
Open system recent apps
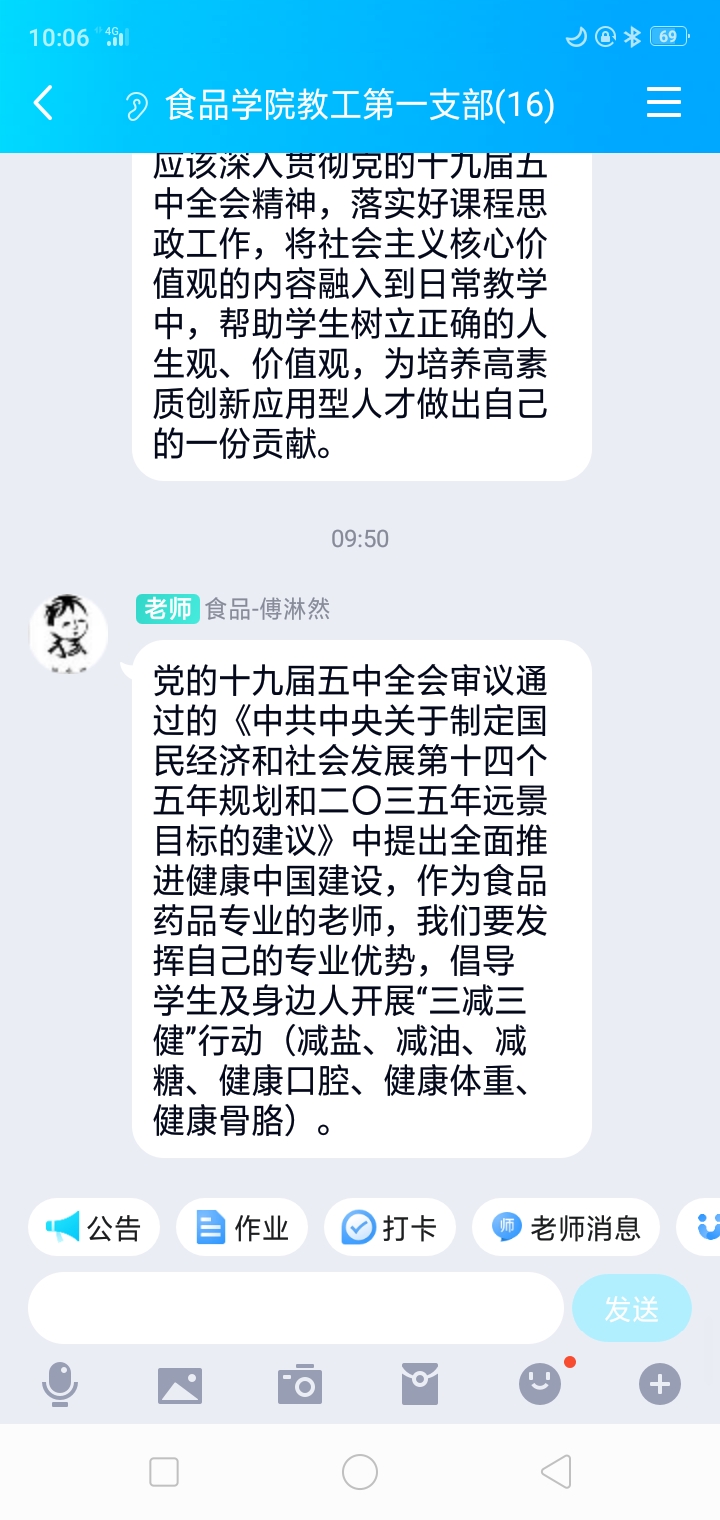[x=164, y=1472]
